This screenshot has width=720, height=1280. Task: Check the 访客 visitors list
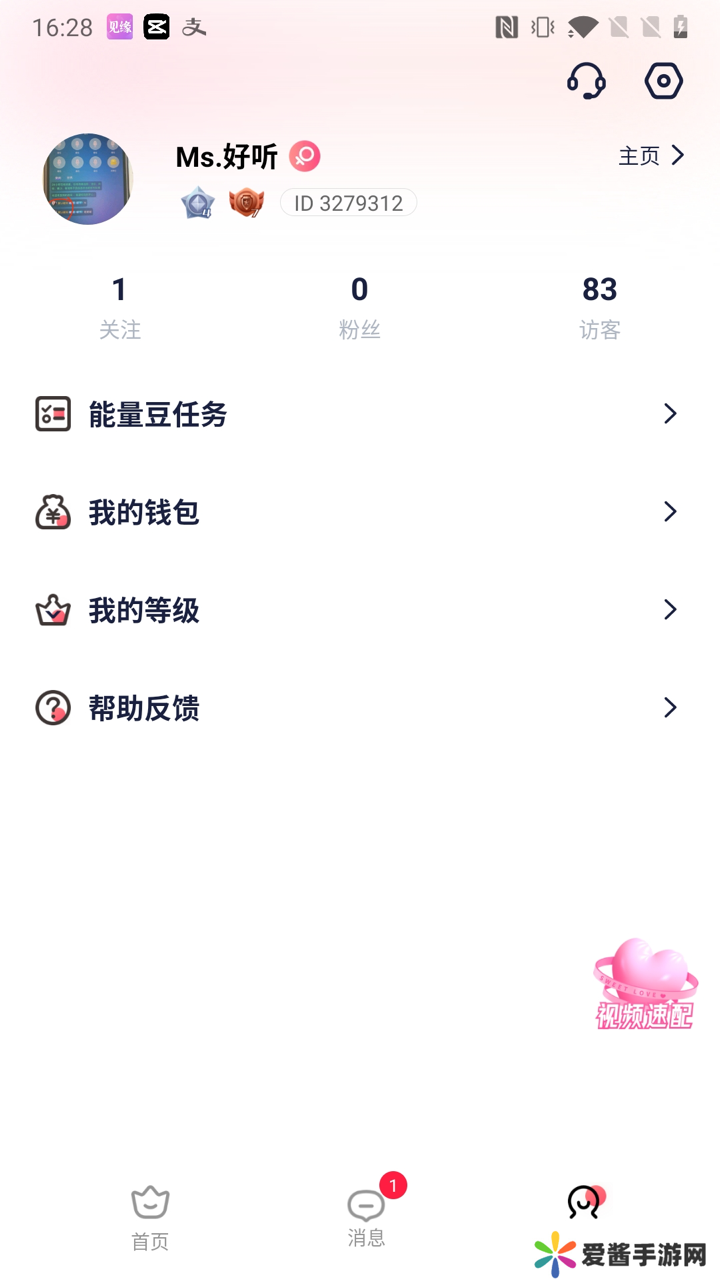pyautogui.click(x=600, y=308)
